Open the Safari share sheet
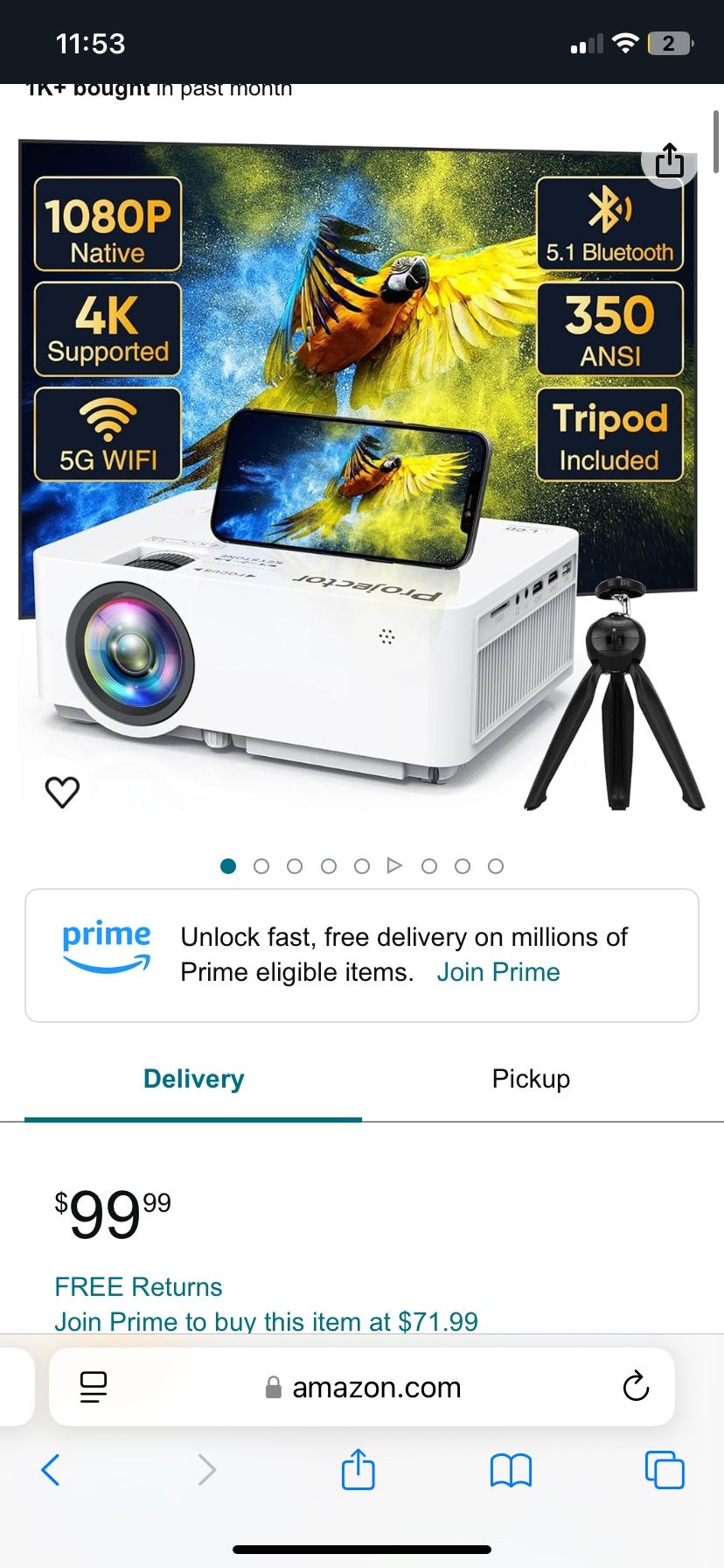Viewport: 724px width, 1568px height. [357, 1470]
